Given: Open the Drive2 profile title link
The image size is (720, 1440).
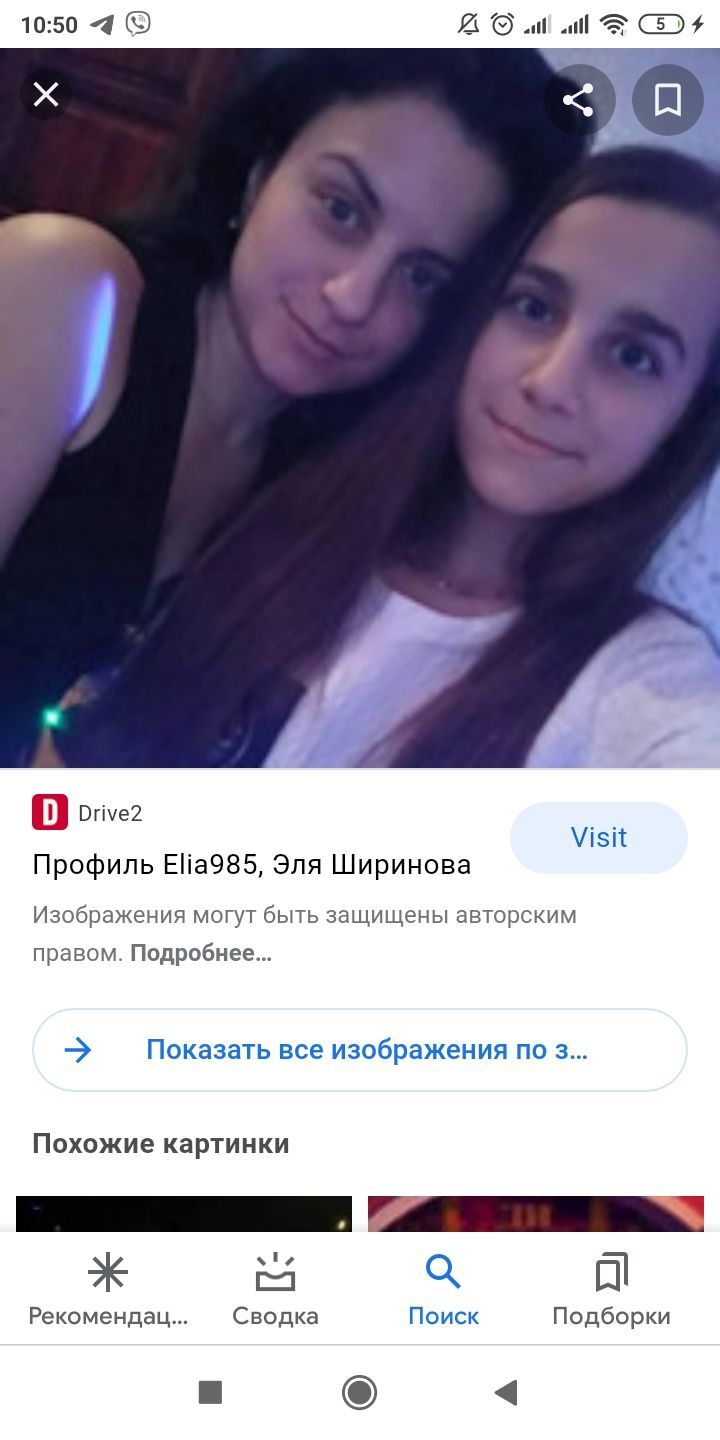Looking at the screenshot, I should [251, 864].
